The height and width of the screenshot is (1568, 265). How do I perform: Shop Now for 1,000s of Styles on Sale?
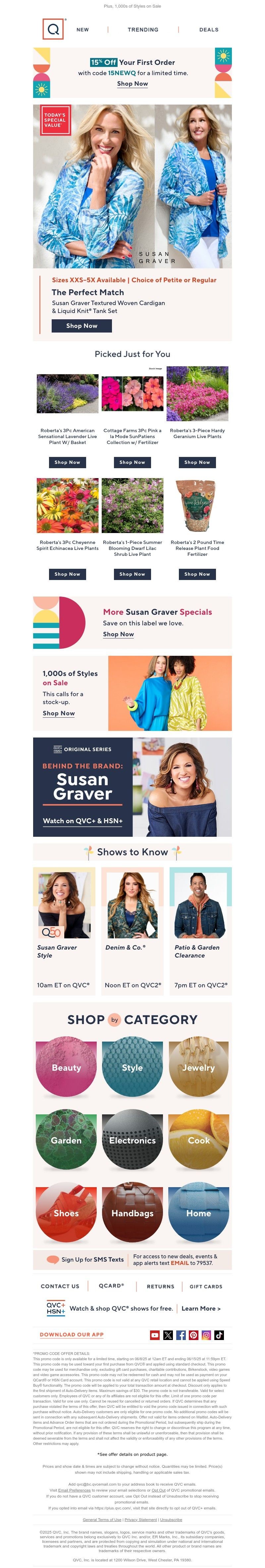click(x=59, y=713)
